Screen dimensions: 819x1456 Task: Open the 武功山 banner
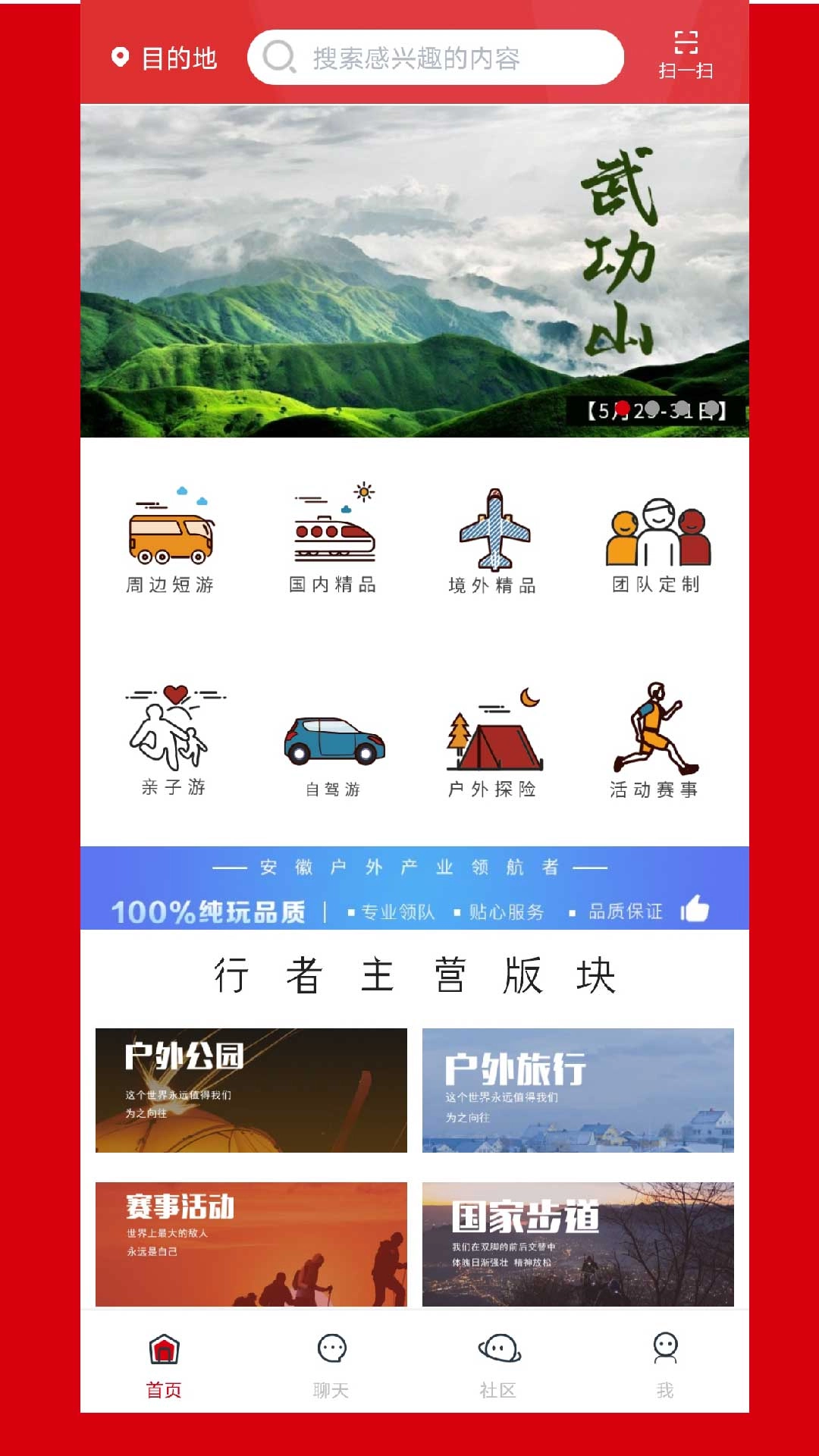pos(414,271)
